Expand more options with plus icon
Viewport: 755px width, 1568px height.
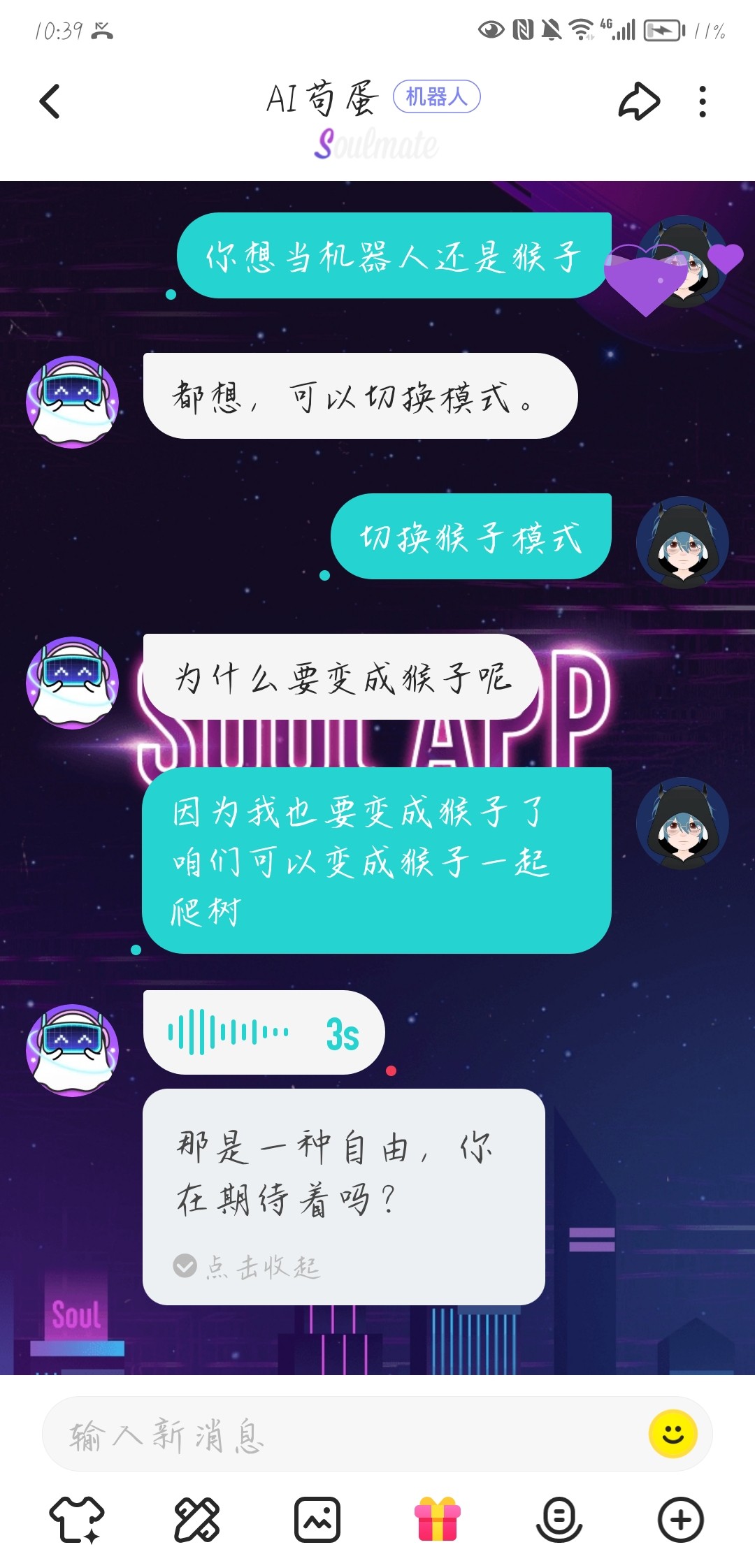click(680, 1519)
